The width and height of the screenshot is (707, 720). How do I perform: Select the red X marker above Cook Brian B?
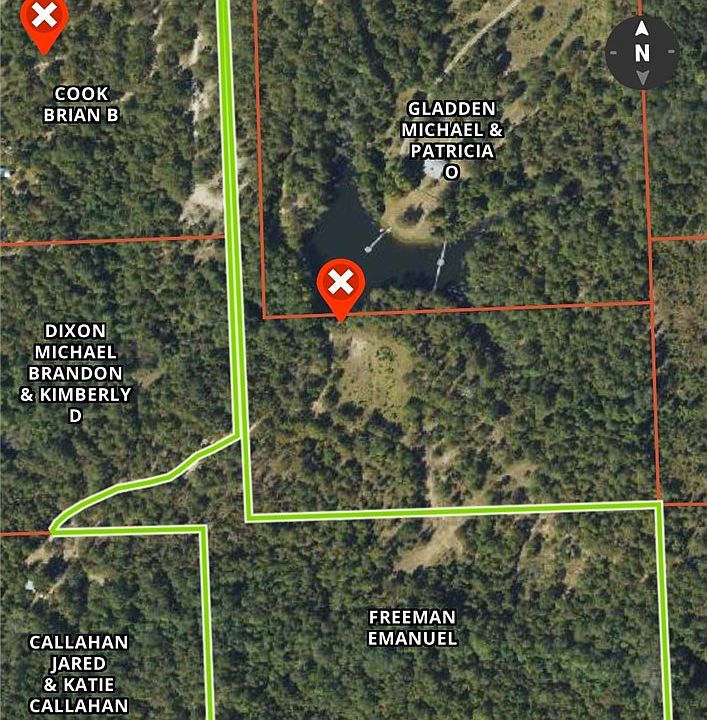coord(44,18)
